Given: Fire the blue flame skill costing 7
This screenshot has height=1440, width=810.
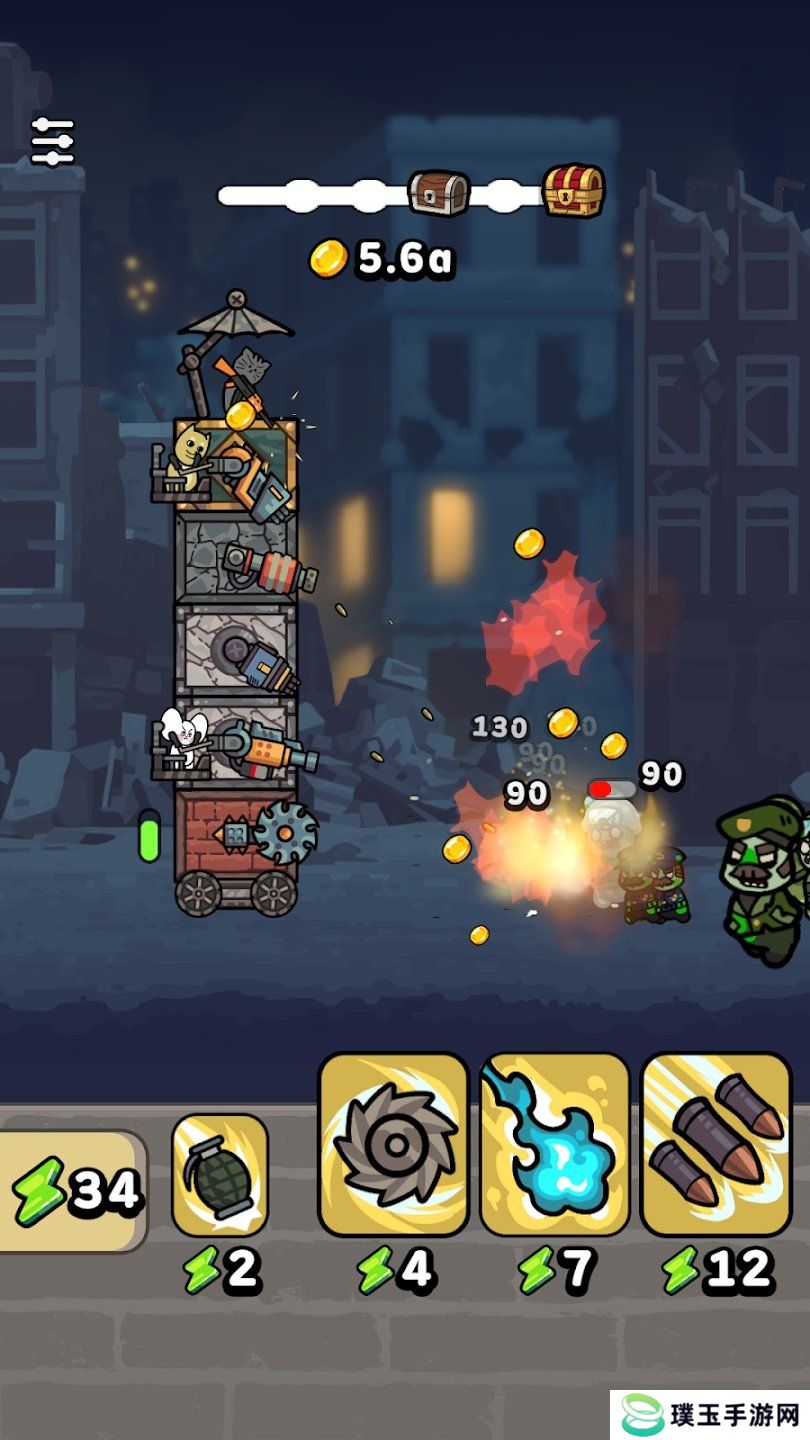Looking at the screenshot, I should click(x=554, y=1144).
